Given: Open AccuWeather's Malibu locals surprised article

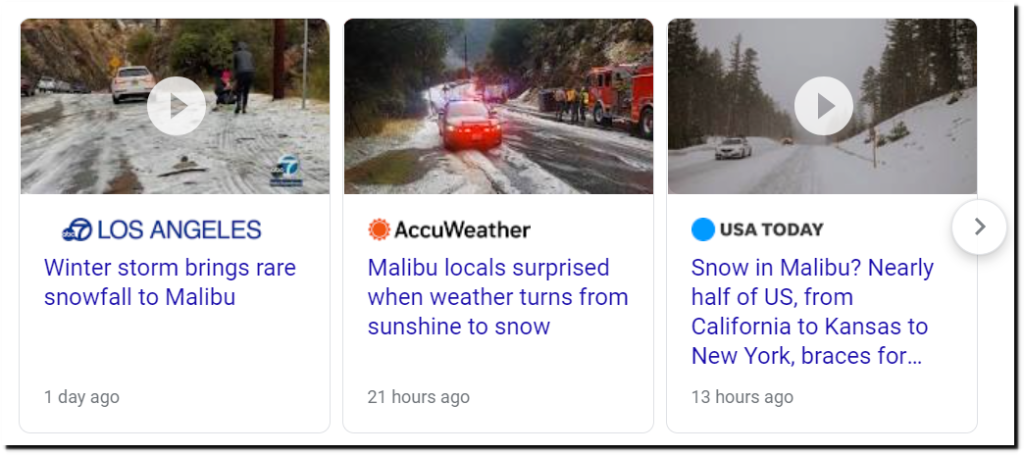Looking at the screenshot, I should coord(497,297).
